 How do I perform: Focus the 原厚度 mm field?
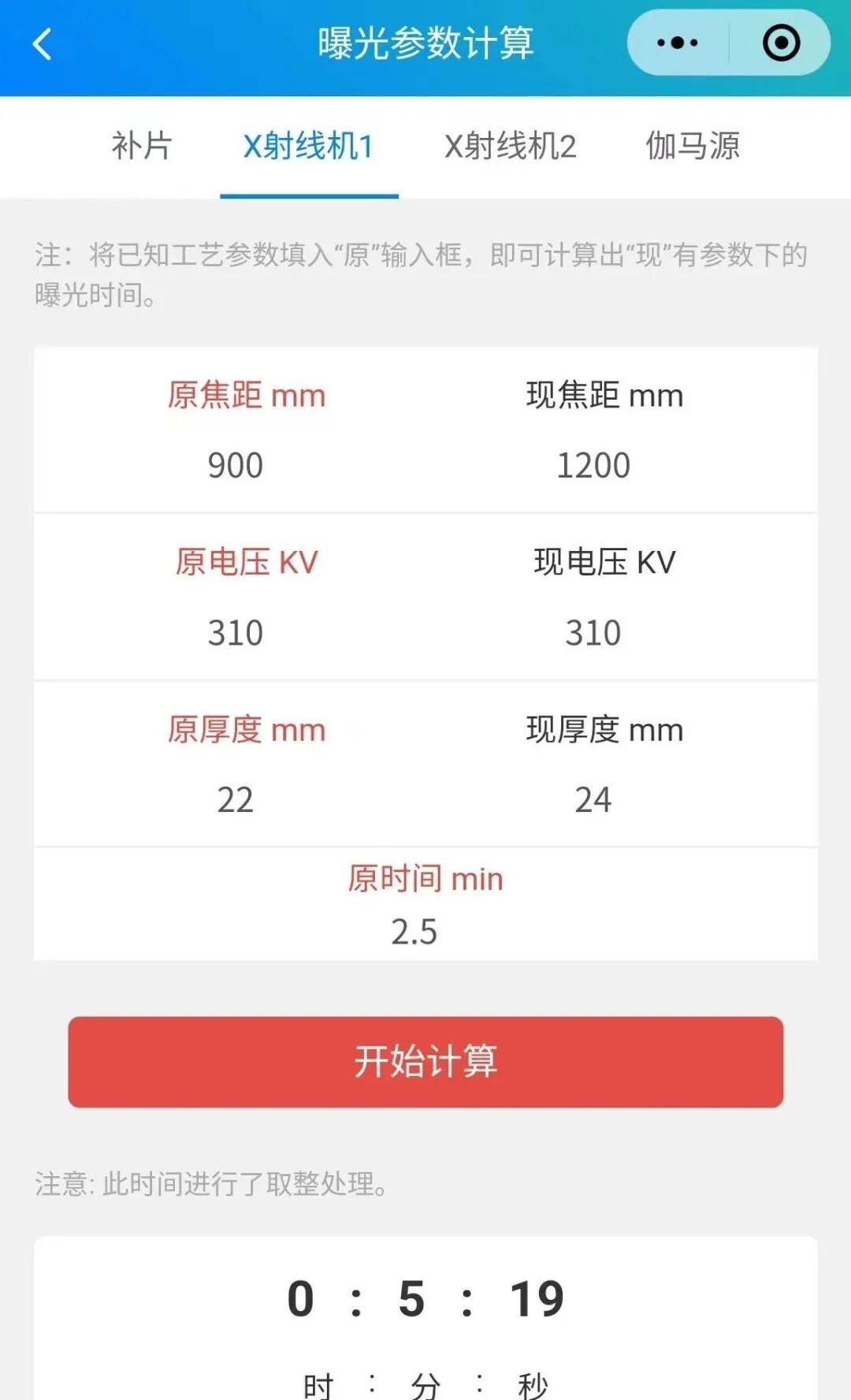[x=236, y=800]
